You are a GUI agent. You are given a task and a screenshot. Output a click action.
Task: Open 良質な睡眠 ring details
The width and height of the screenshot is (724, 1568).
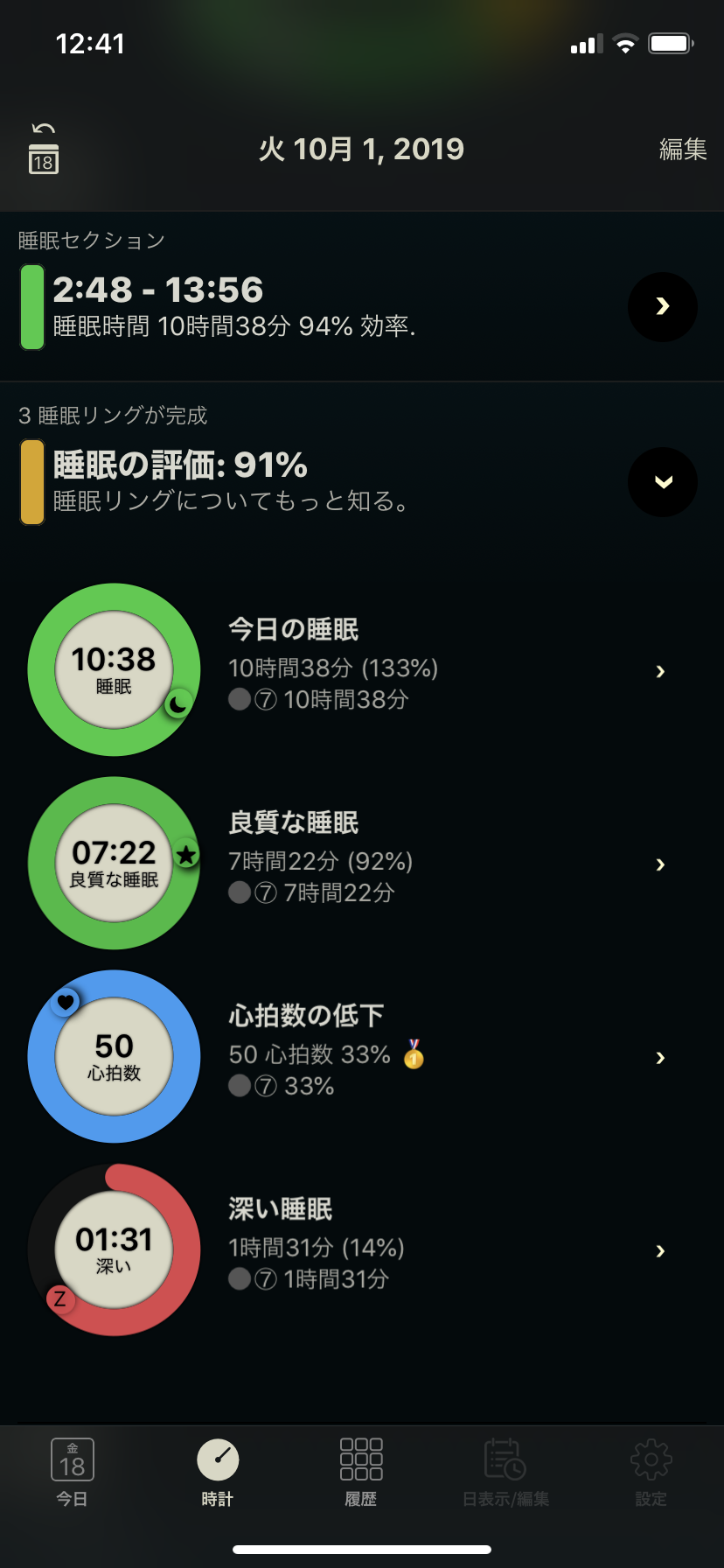(x=660, y=864)
